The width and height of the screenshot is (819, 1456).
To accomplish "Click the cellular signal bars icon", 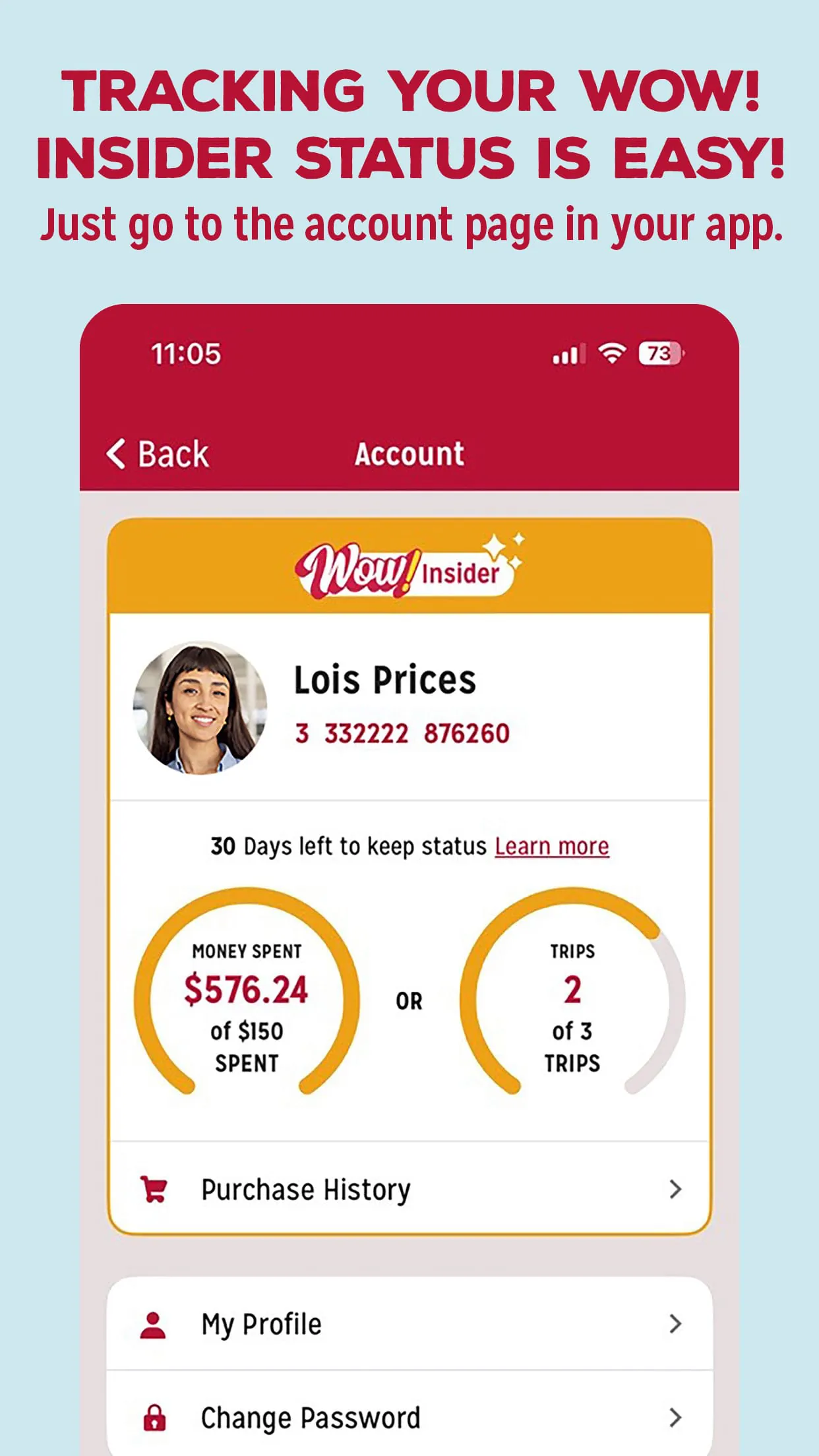I will (x=568, y=354).
